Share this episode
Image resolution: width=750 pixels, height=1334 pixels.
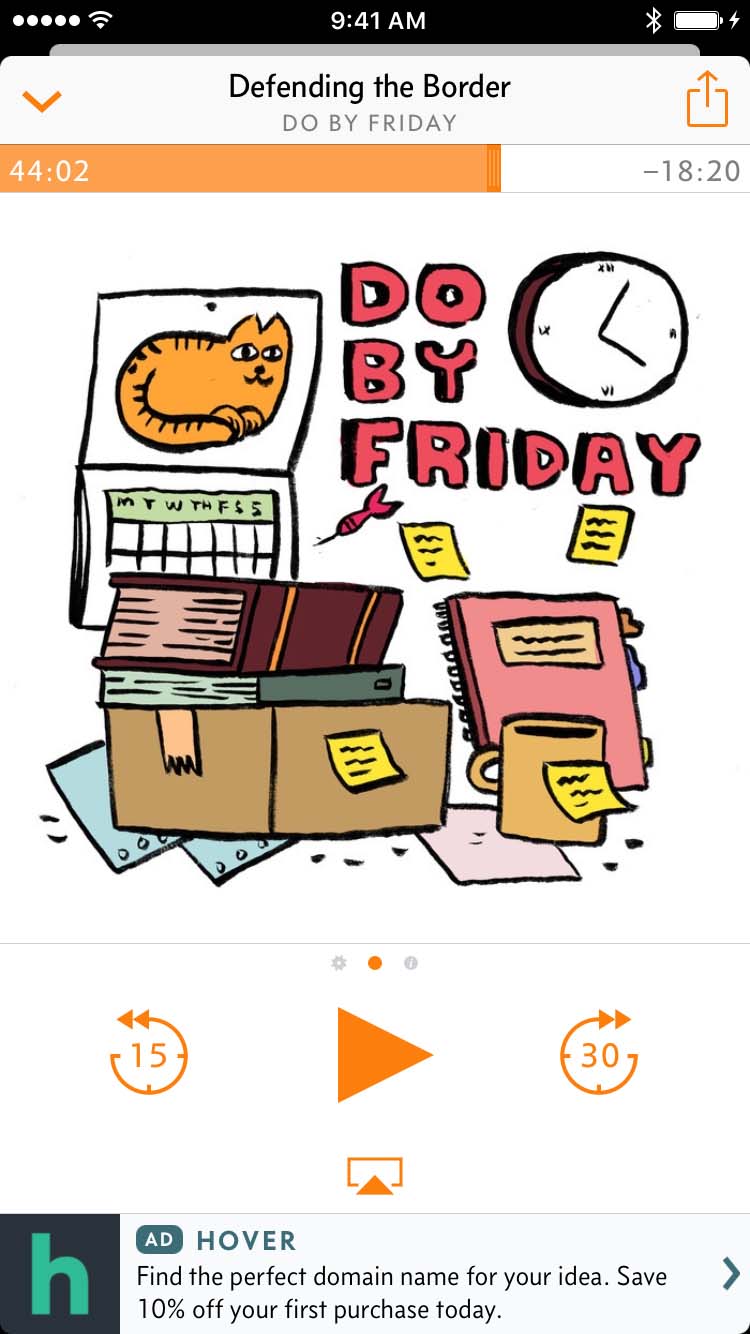(x=707, y=99)
